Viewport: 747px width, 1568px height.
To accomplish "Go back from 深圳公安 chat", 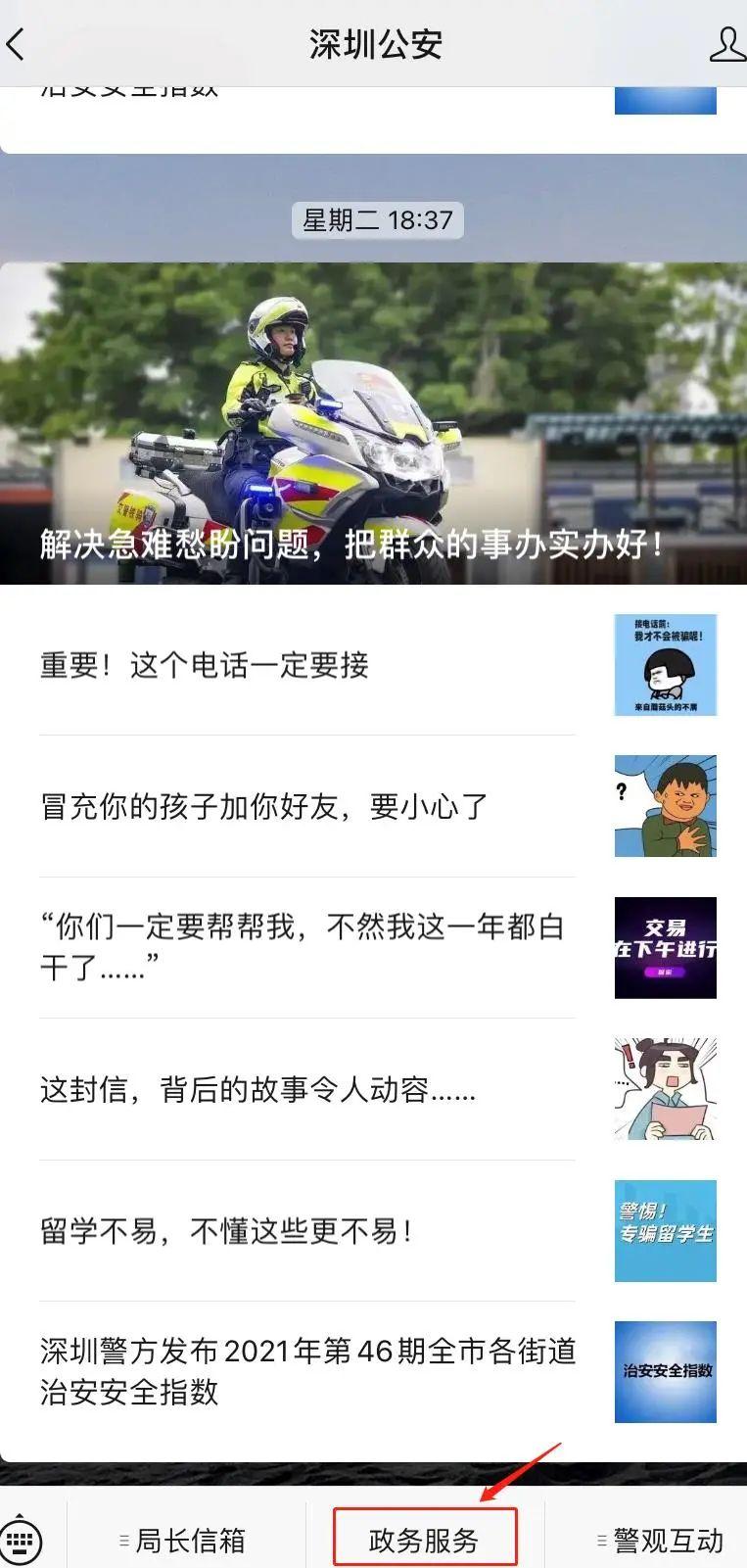I will [17, 44].
